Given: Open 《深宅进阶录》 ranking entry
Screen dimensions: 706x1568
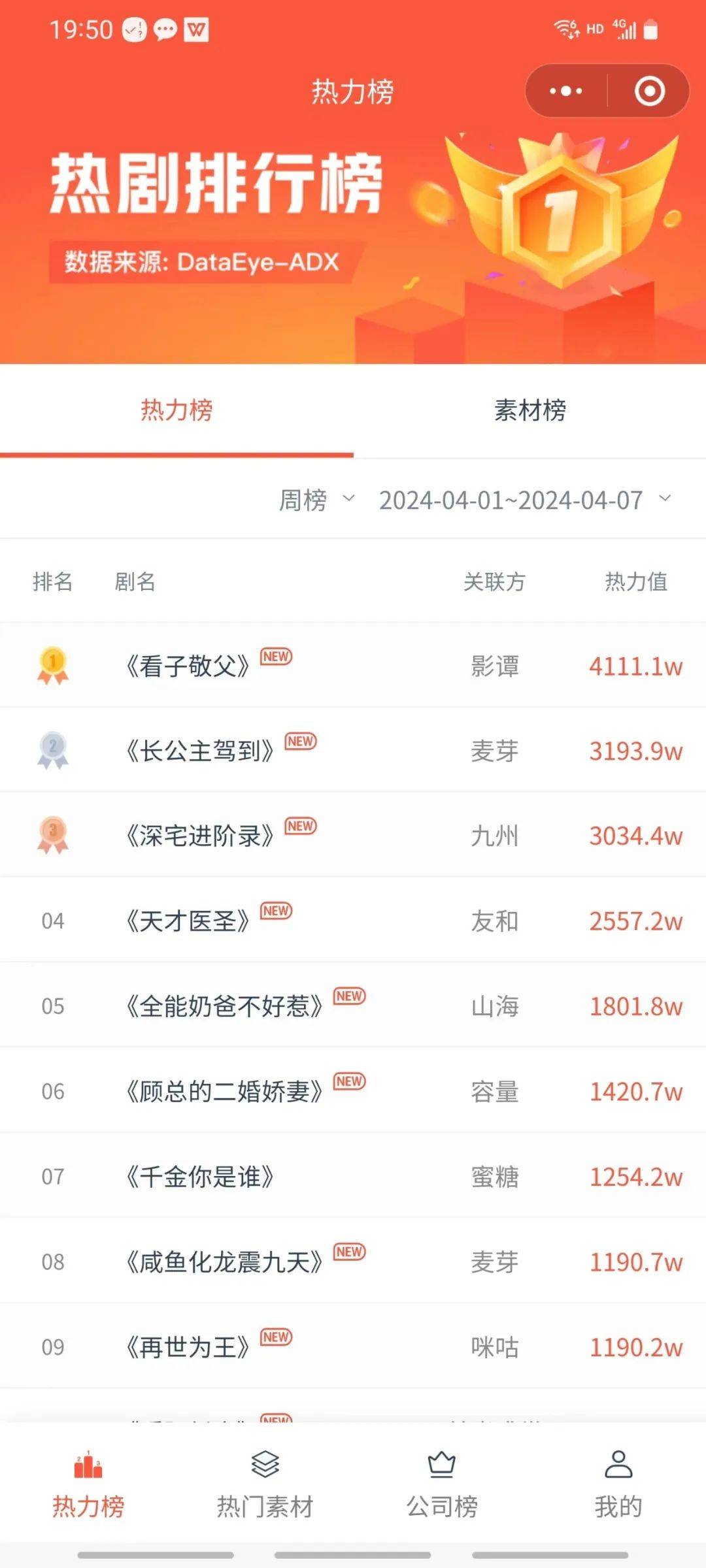Looking at the screenshot, I should (200, 836).
